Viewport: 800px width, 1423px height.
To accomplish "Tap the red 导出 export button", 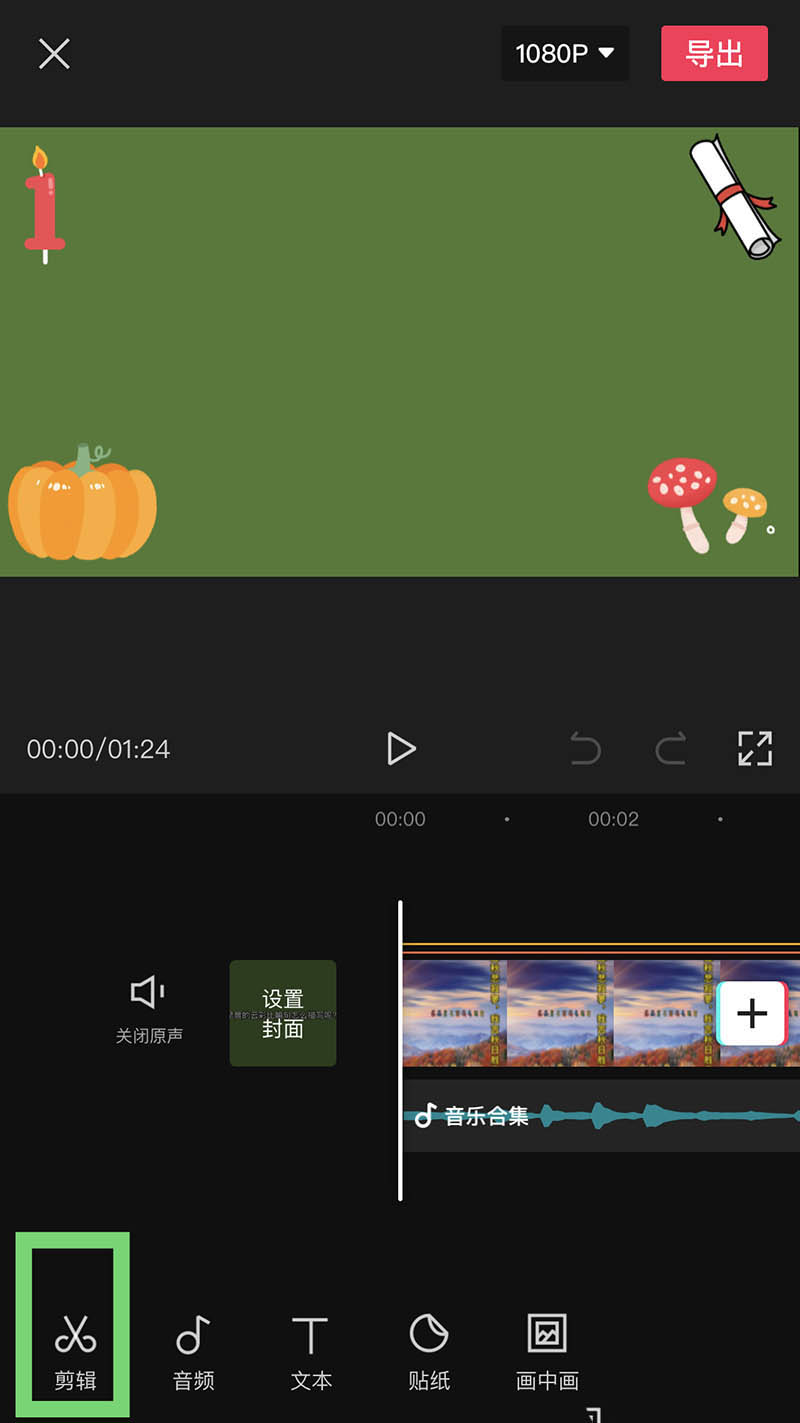I will [x=714, y=54].
